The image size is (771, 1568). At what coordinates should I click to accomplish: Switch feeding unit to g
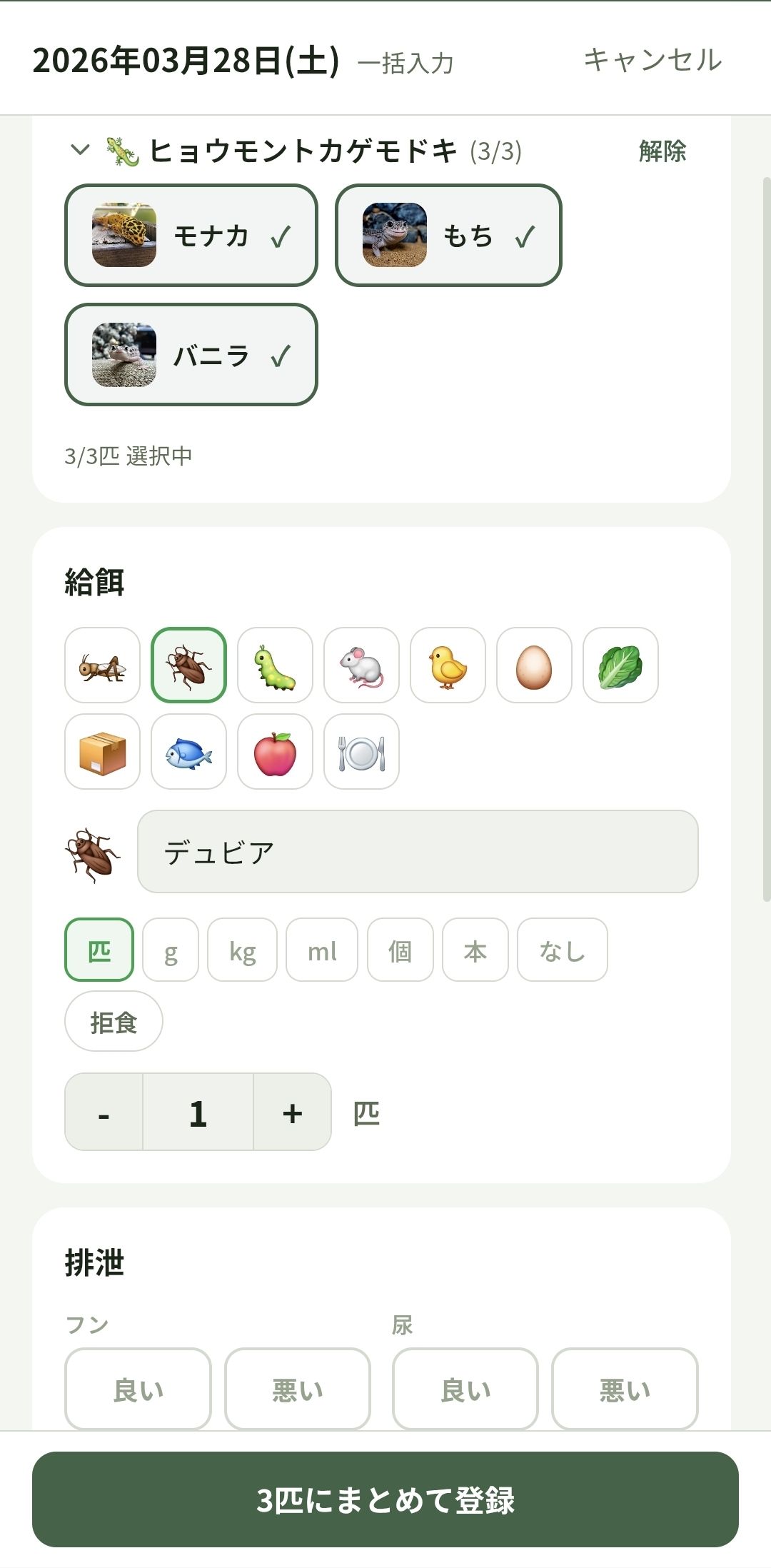pos(169,950)
